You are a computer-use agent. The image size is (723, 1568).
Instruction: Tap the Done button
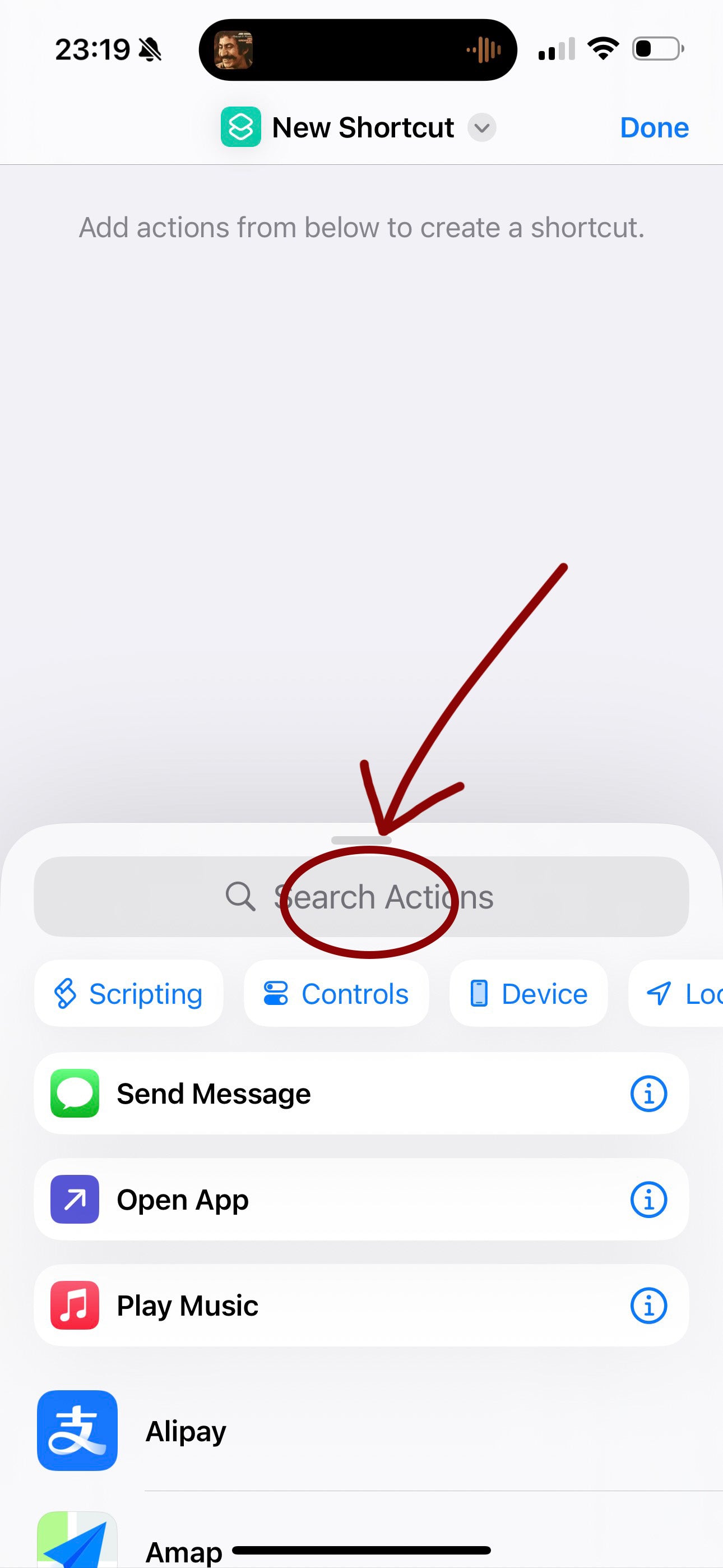click(654, 128)
